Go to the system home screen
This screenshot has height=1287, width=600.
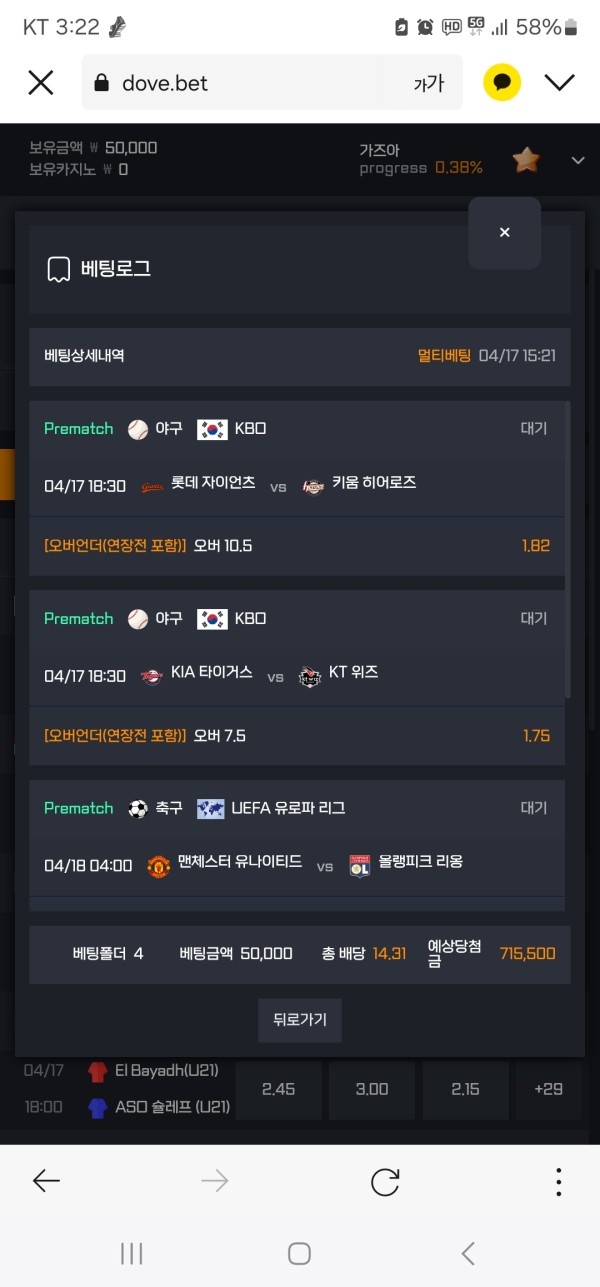tap(299, 1253)
